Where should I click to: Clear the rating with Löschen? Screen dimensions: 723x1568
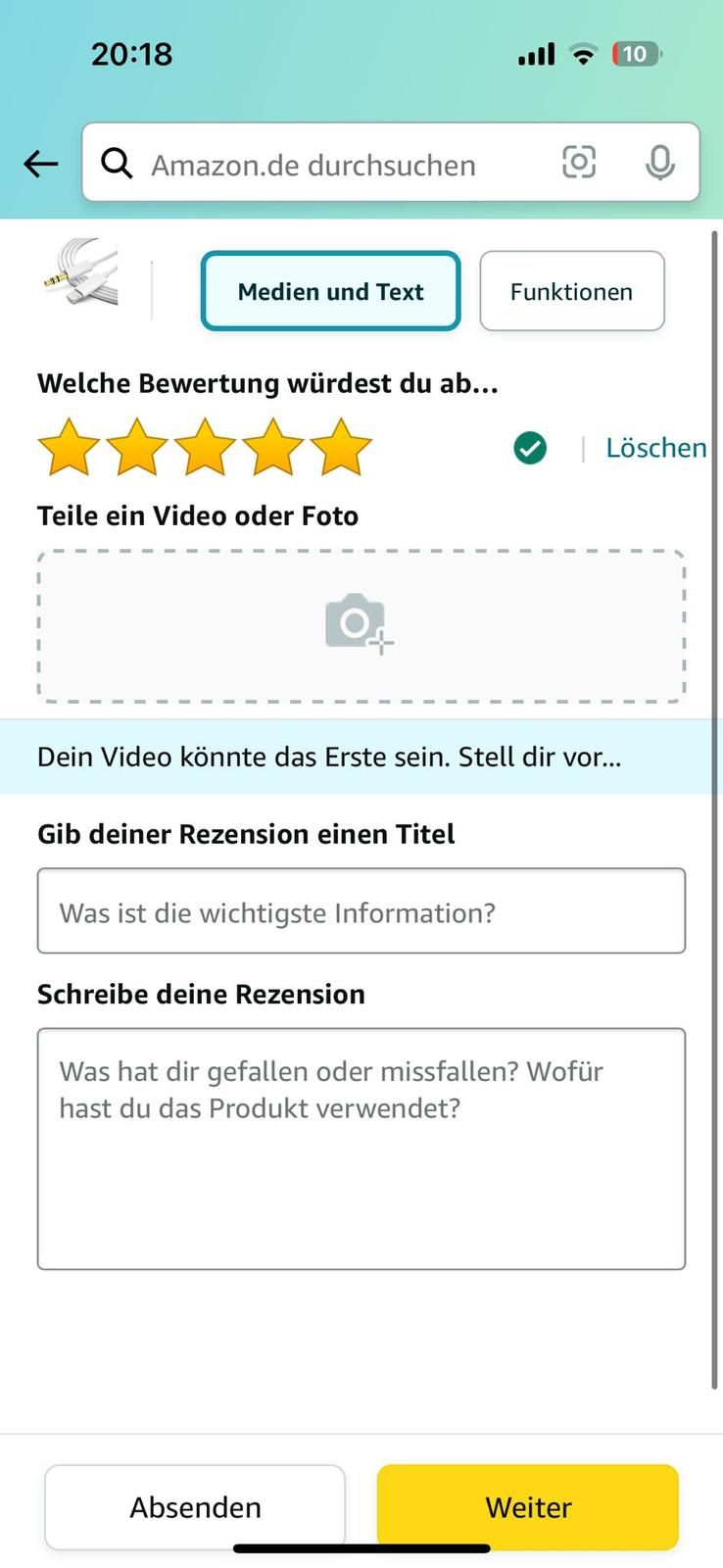click(x=655, y=448)
